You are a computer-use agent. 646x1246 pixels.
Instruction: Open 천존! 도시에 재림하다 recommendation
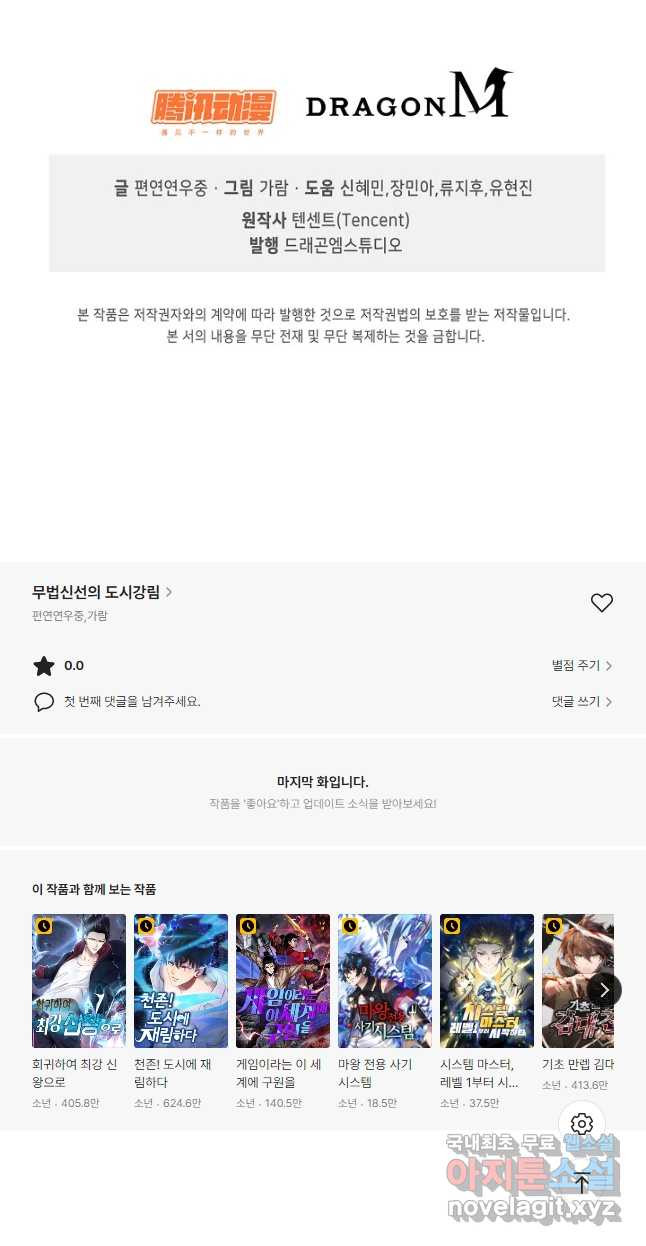coord(181,980)
